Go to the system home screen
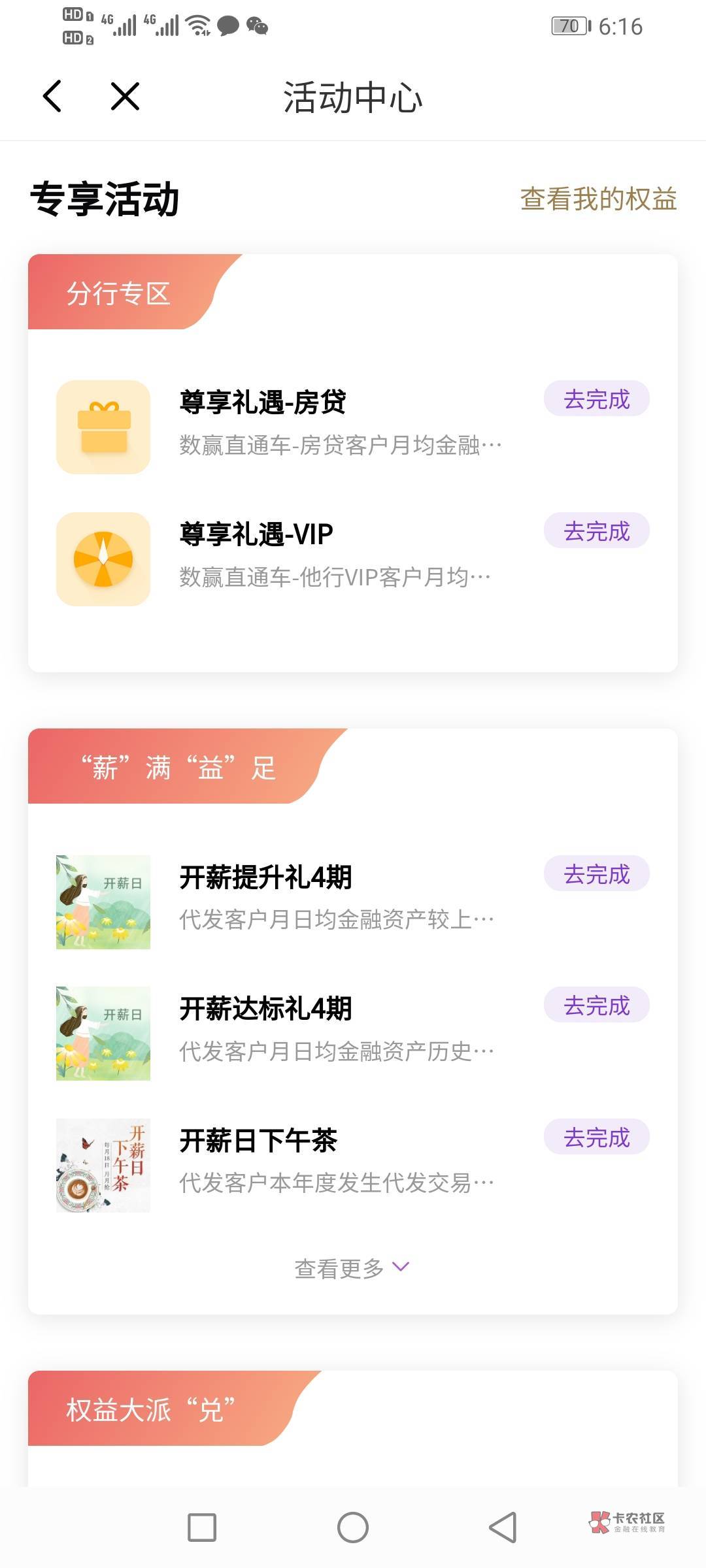Screen dimensions: 706x1568 pyautogui.click(x=353, y=1527)
